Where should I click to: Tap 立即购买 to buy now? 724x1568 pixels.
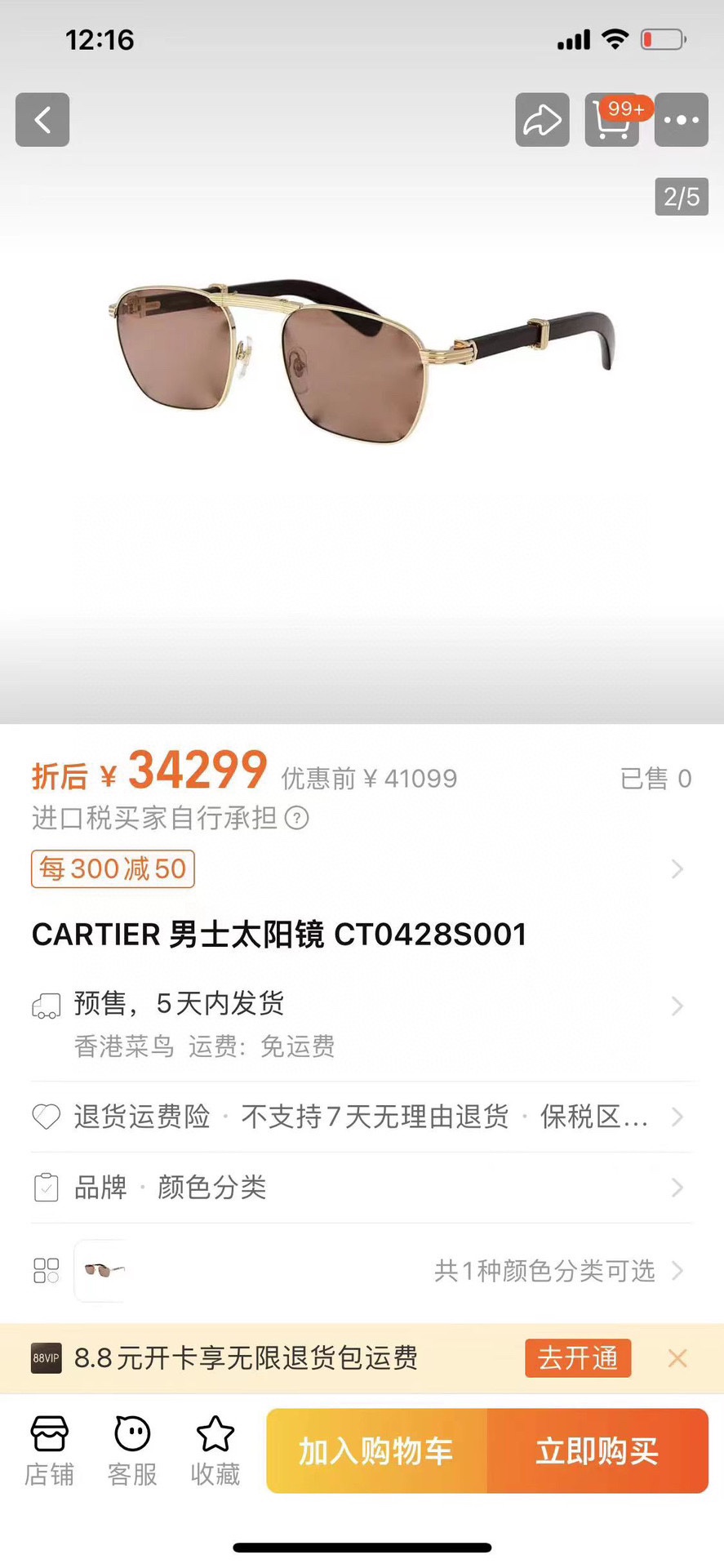[597, 1451]
